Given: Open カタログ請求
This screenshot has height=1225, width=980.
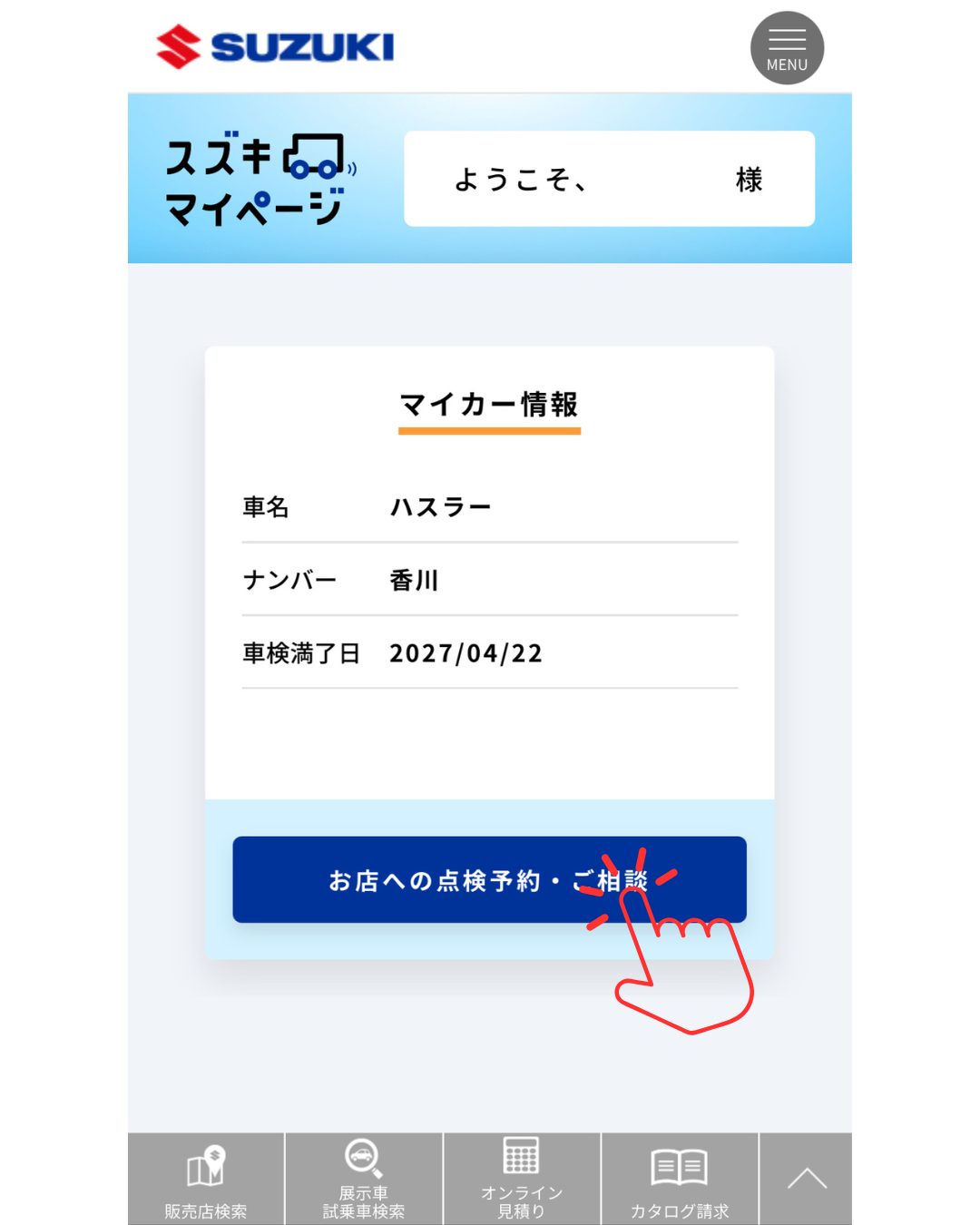Looking at the screenshot, I should tap(680, 1179).
